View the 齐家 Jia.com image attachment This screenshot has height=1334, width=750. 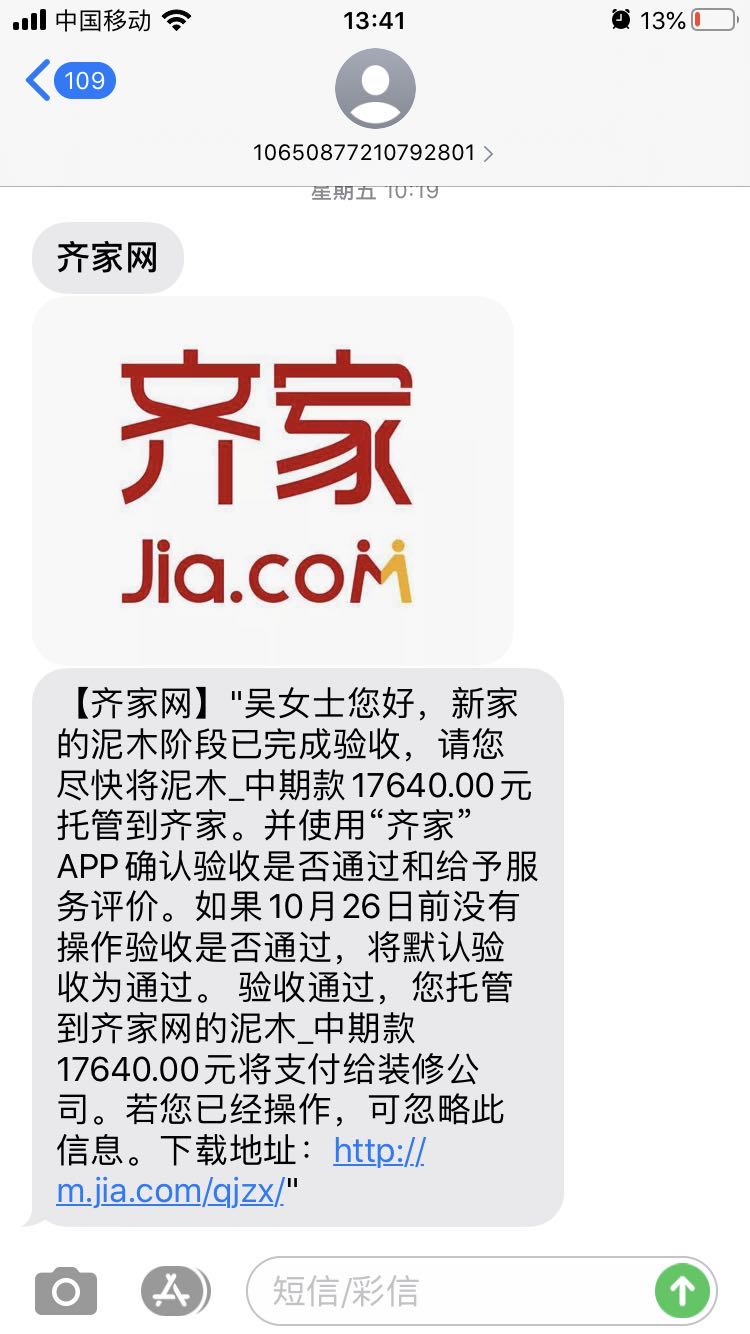pos(272,480)
